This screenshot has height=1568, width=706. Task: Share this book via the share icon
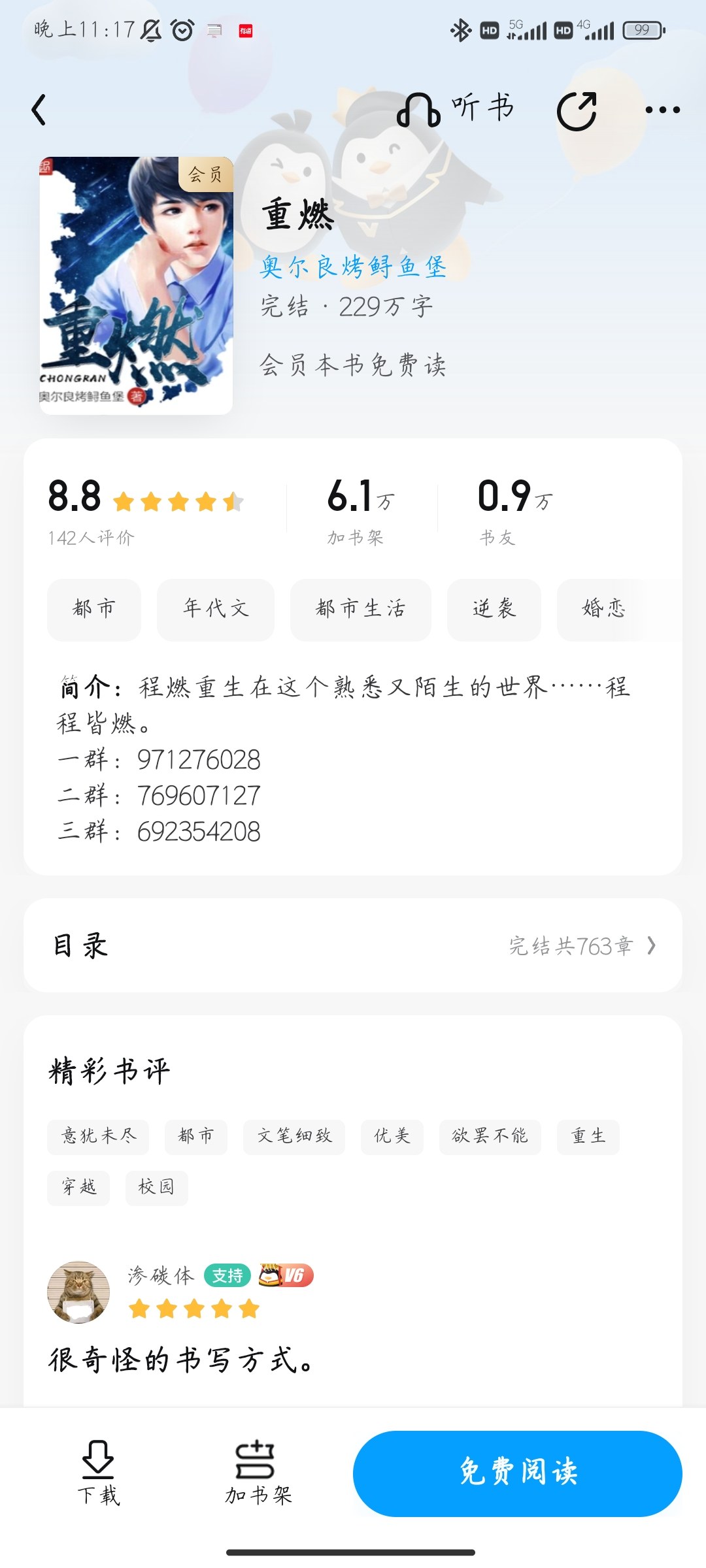tap(577, 110)
